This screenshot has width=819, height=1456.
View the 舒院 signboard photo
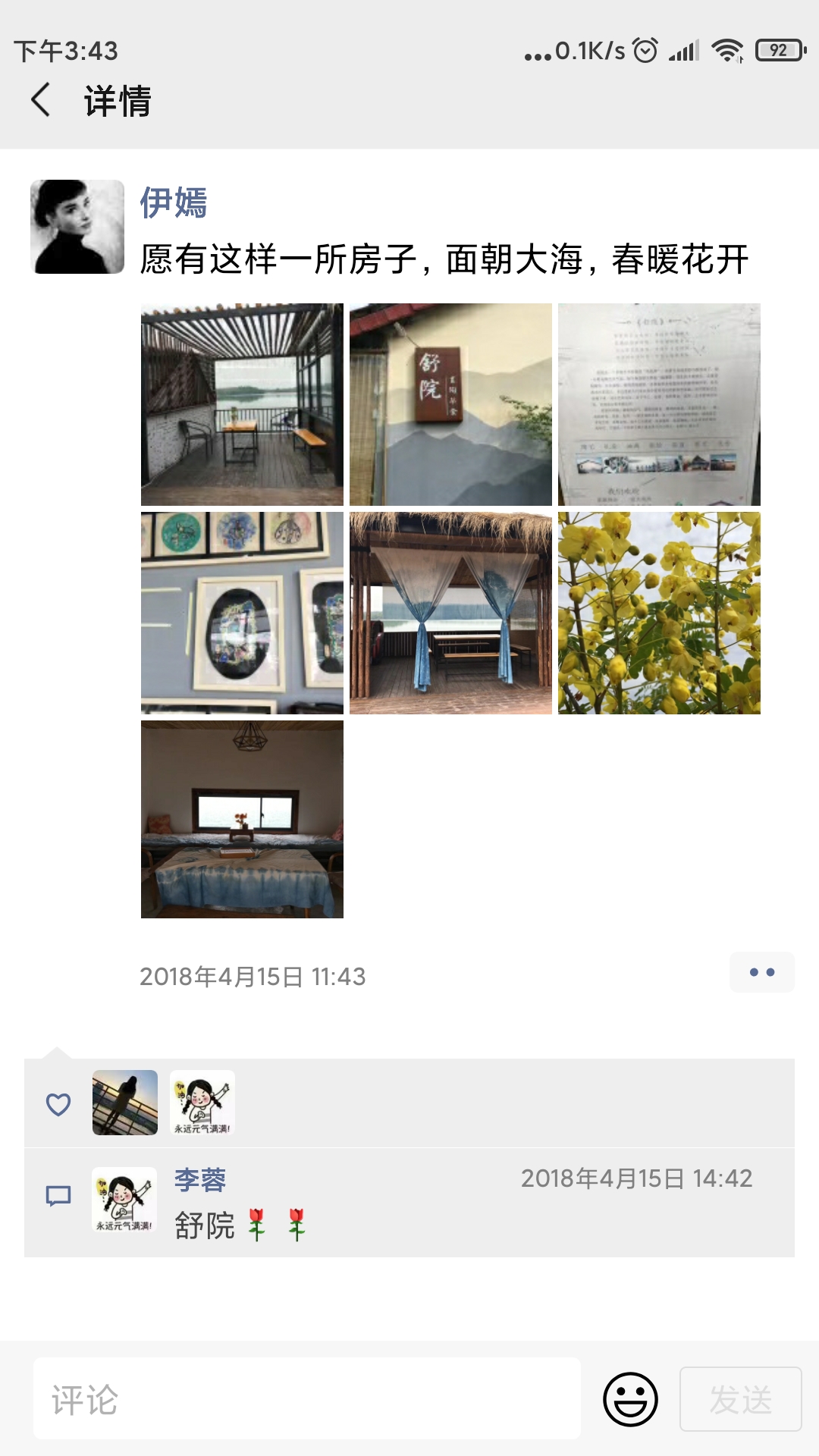(x=450, y=404)
